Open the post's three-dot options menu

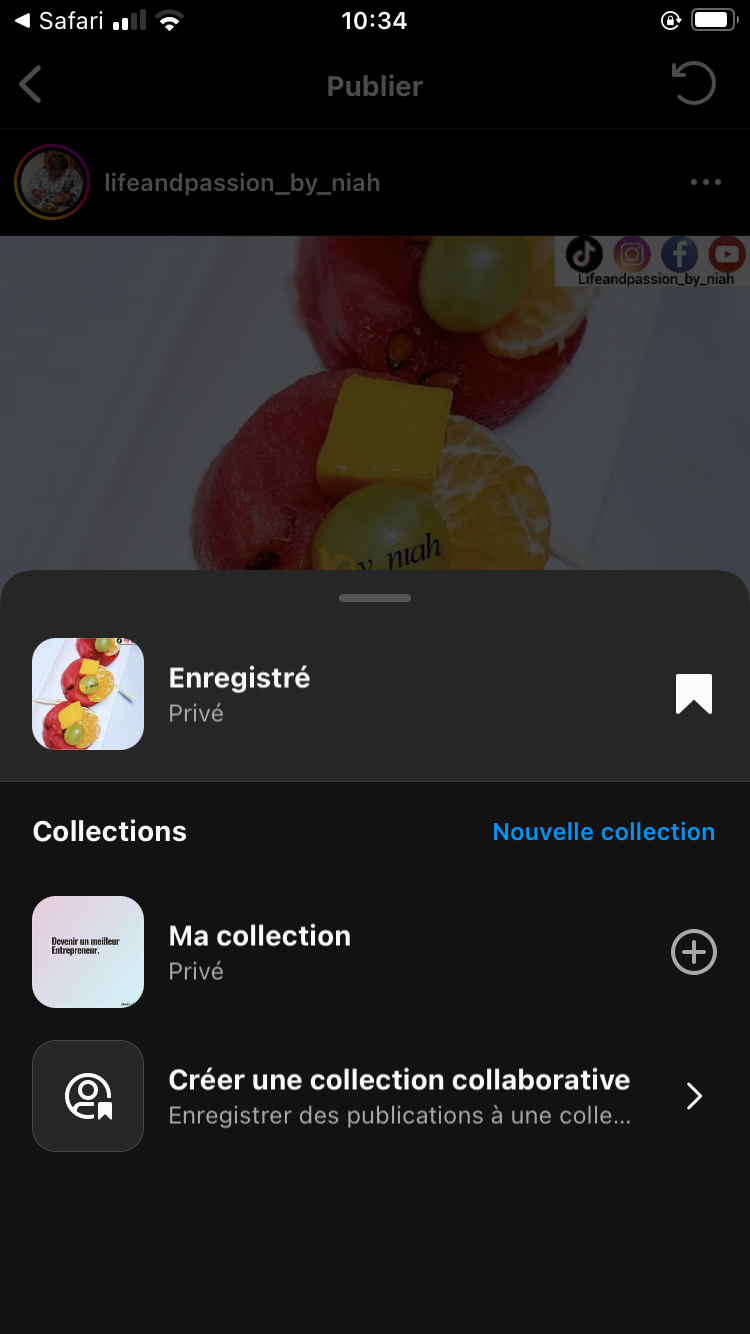705,182
